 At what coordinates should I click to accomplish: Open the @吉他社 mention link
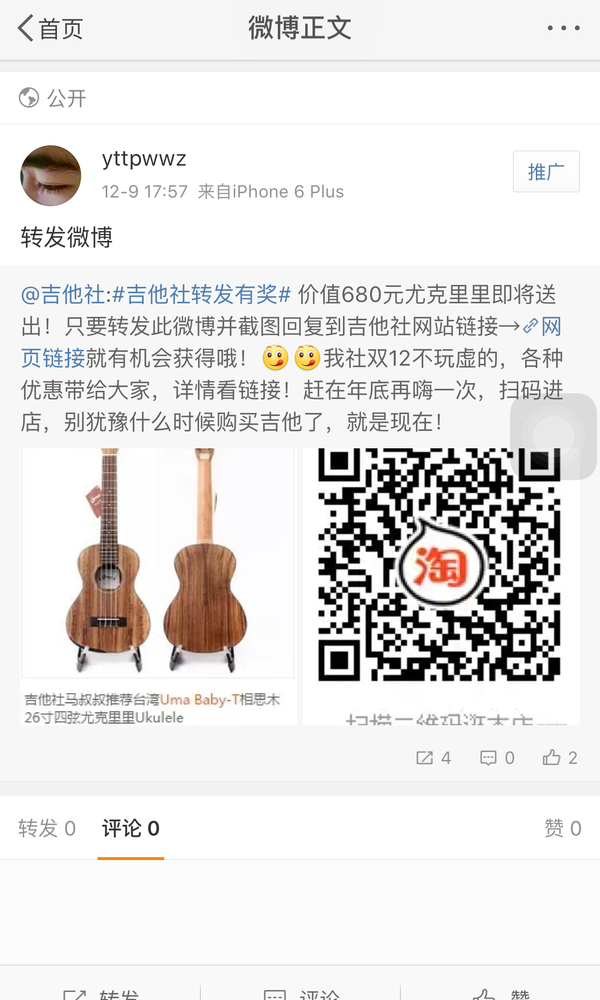[63, 294]
